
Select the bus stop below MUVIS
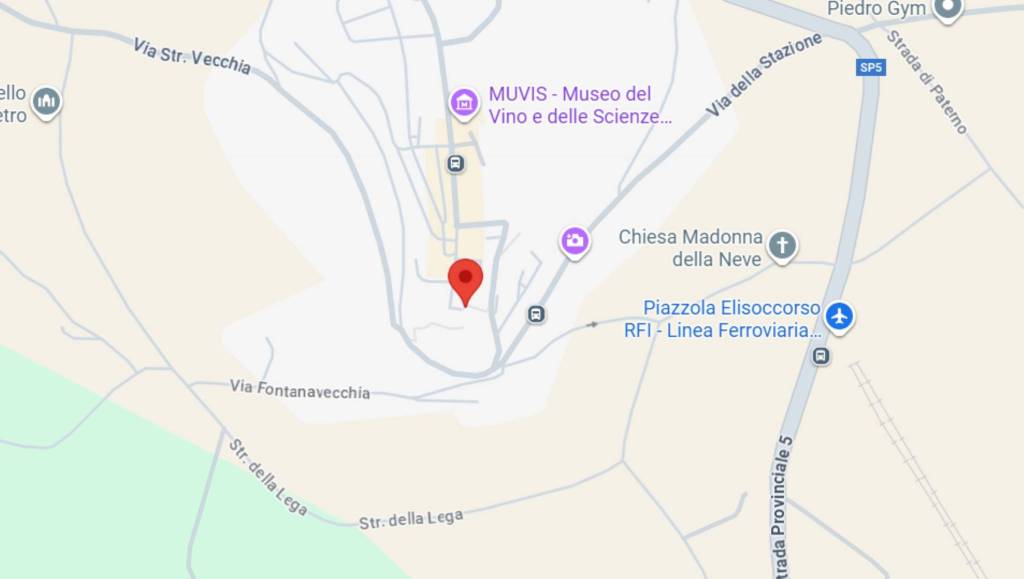pyautogui.click(x=456, y=164)
